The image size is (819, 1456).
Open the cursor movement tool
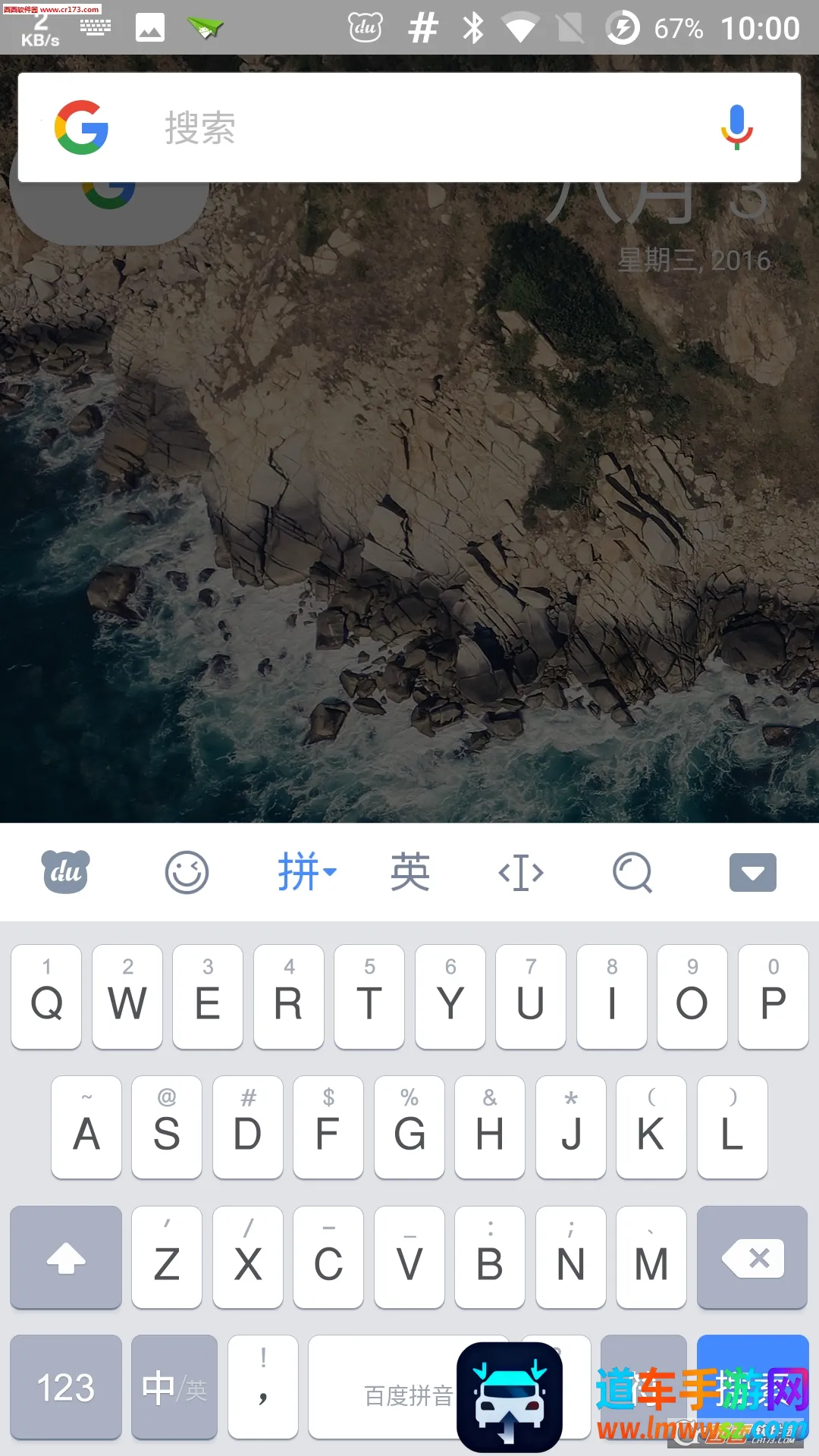(521, 872)
